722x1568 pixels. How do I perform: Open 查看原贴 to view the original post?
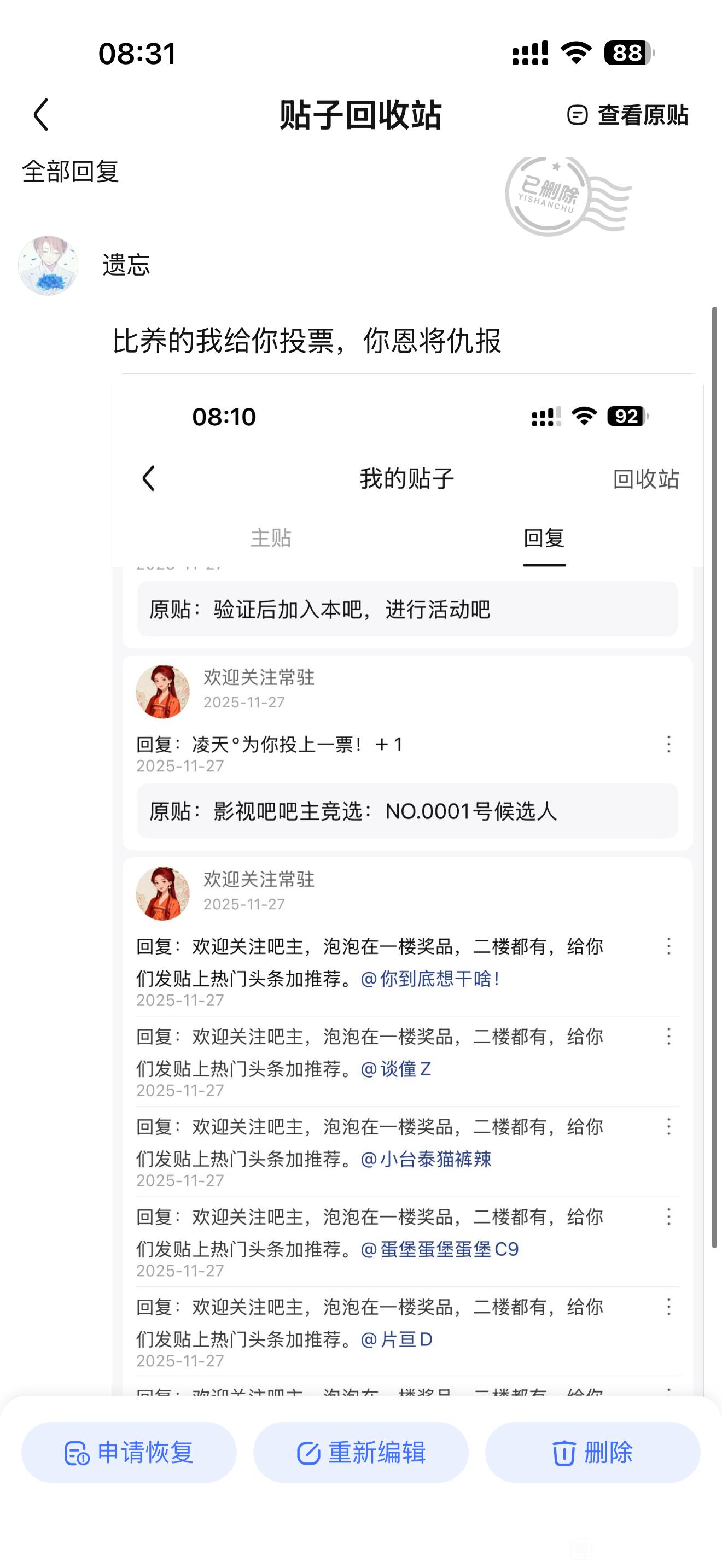(628, 115)
